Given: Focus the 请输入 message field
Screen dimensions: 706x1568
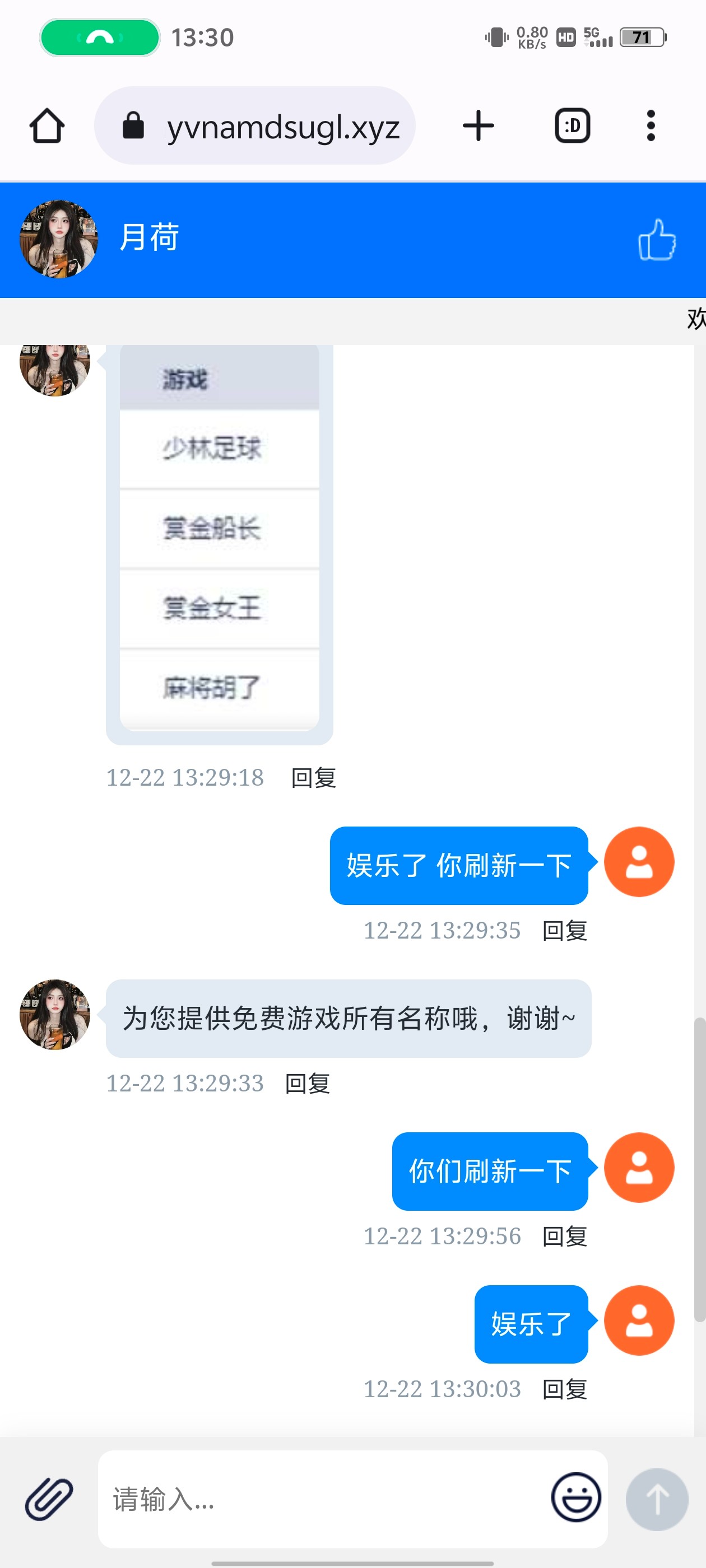Looking at the screenshot, I should click(323, 1499).
